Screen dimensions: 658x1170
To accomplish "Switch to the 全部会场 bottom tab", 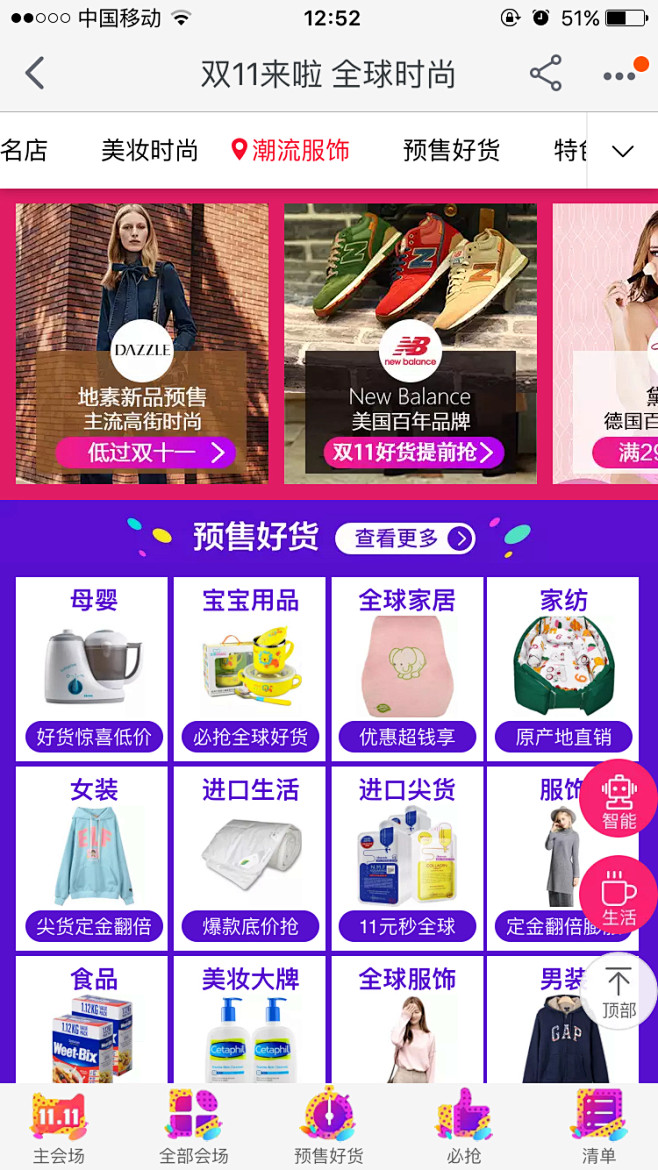I will pos(193,1127).
